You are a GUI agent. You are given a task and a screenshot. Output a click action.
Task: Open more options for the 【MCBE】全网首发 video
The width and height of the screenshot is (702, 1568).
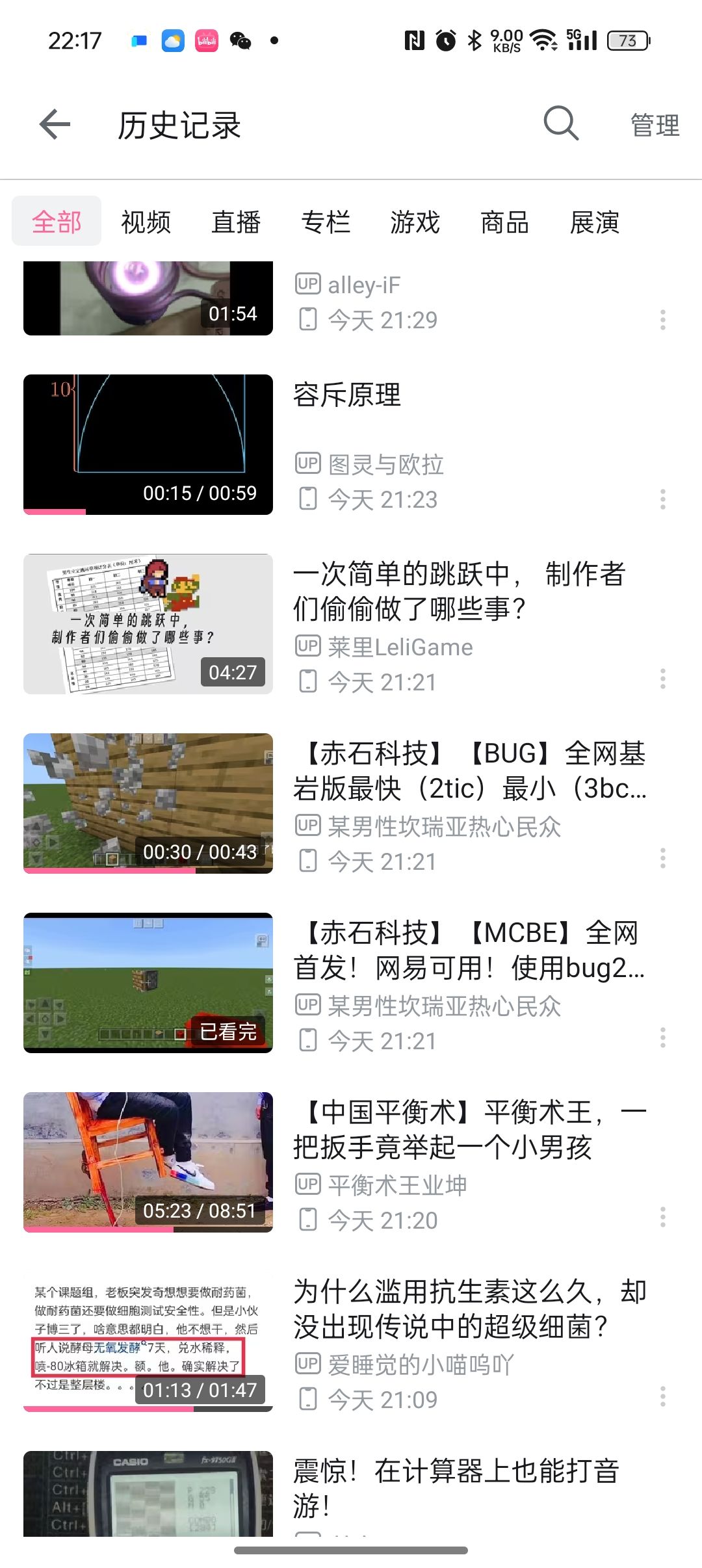pos(662,1038)
